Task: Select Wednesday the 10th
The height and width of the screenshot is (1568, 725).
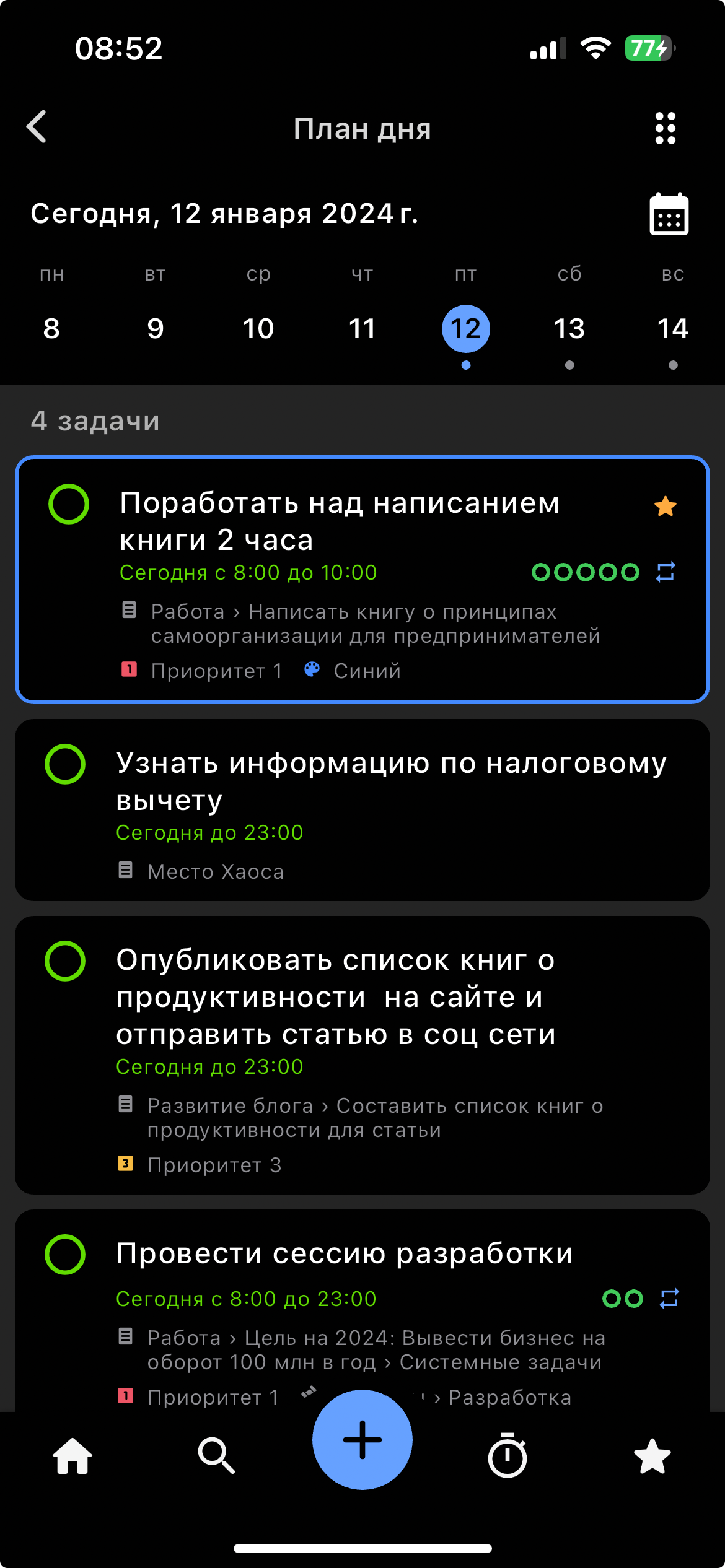Action: click(258, 328)
